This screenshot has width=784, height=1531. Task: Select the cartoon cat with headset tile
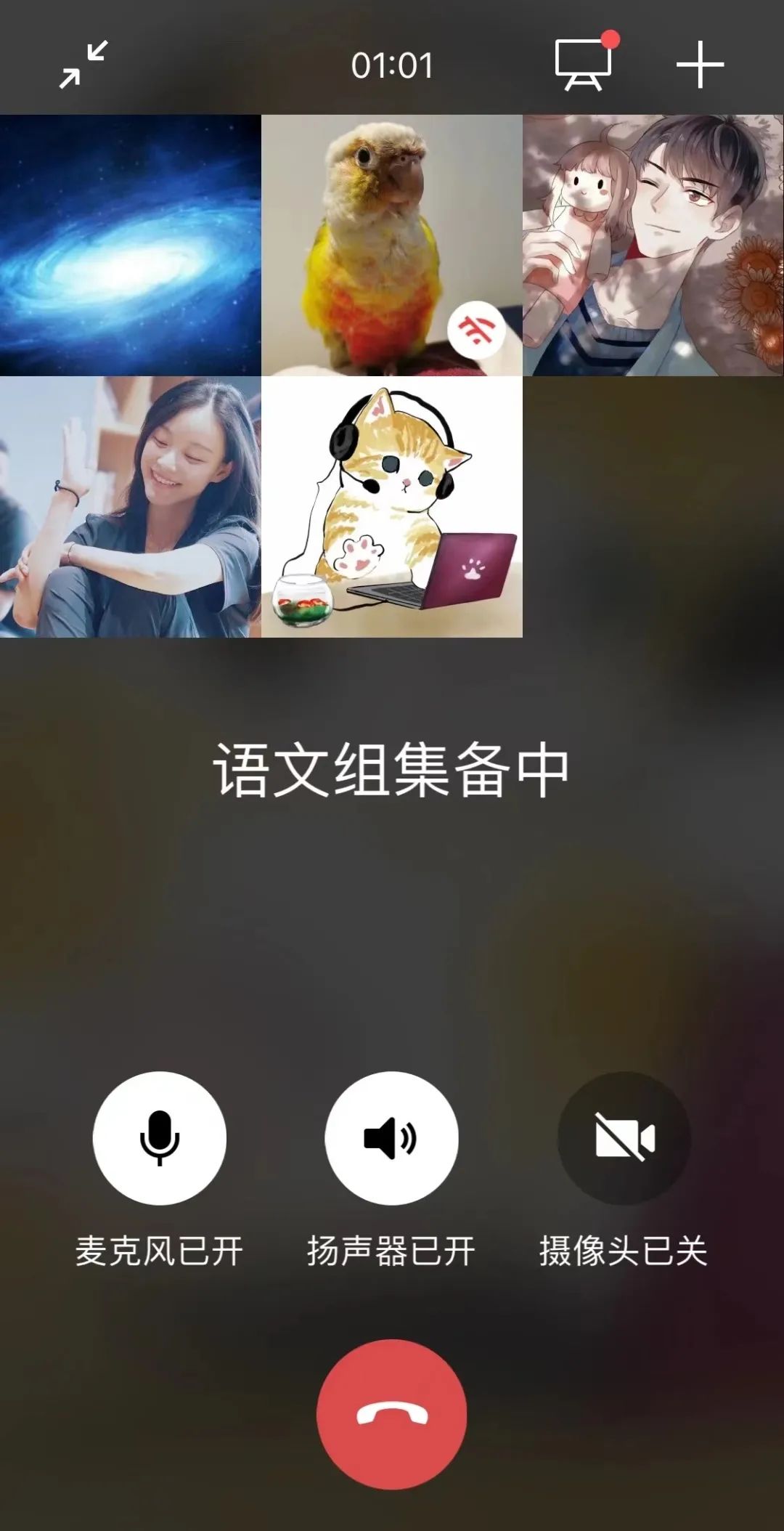392,508
